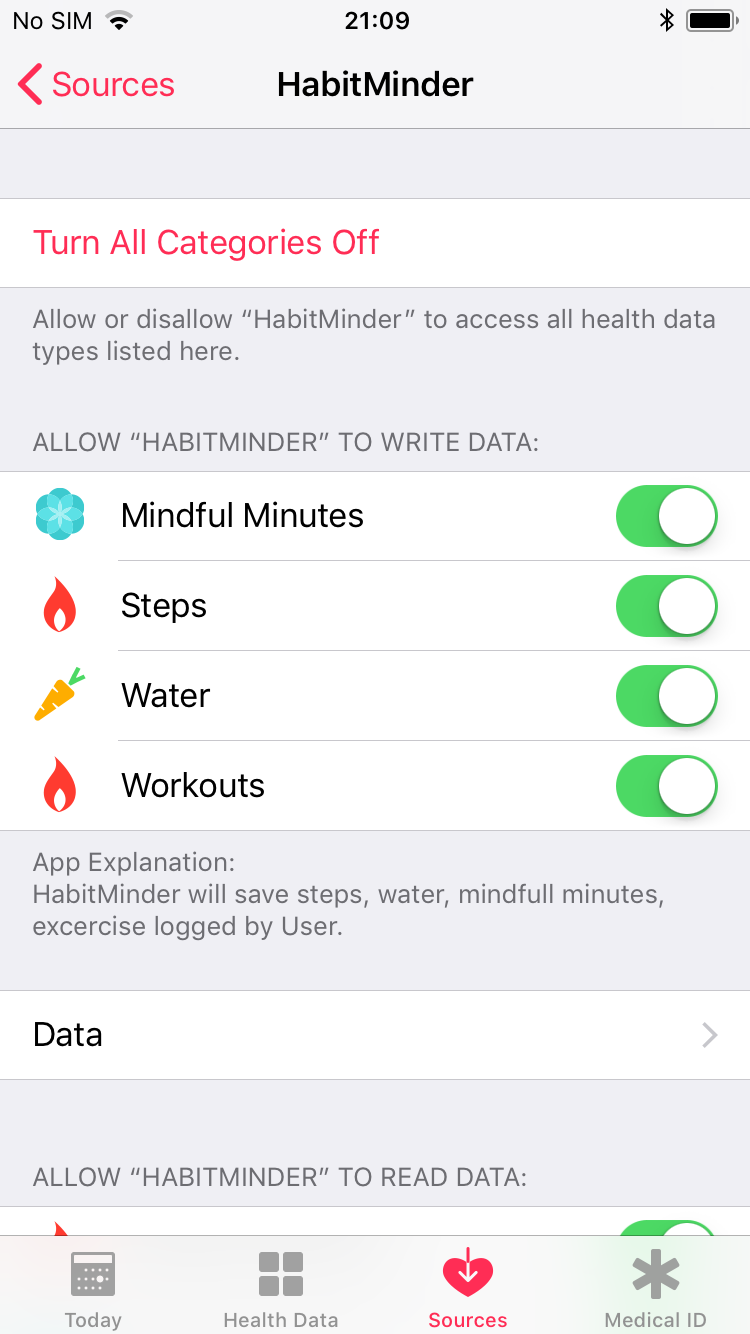The image size is (750, 1334).
Task: Disable Mindful Minutes write access
Action: coord(666,516)
